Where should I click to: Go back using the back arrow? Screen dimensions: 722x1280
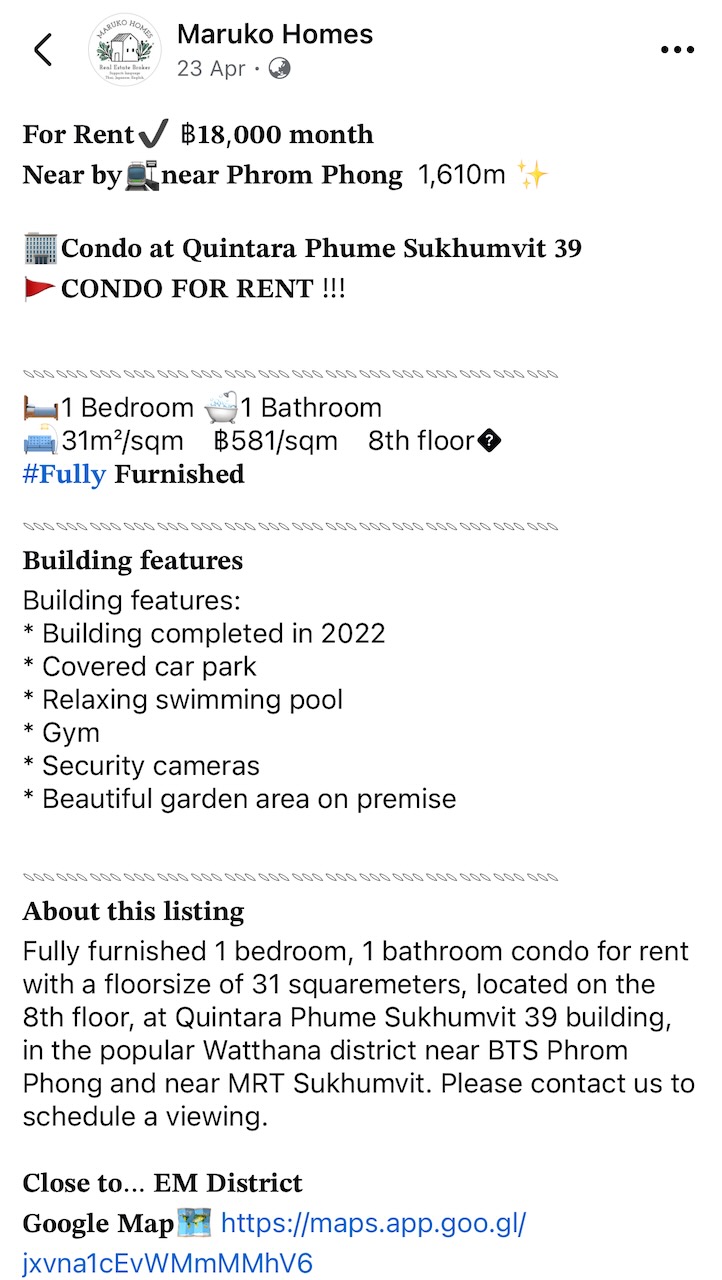point(43,49)
